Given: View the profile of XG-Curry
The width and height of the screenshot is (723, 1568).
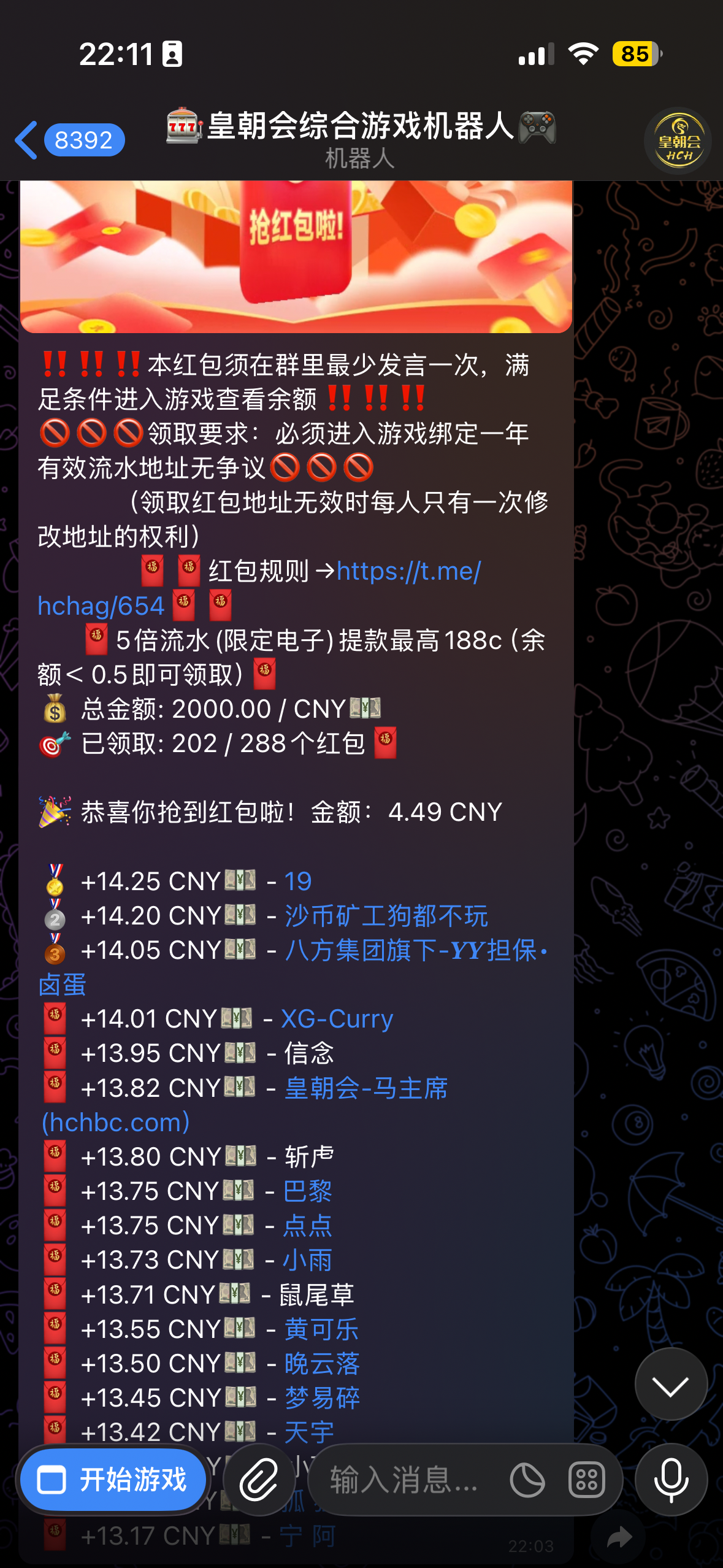Looking at the screenshot, I should coord(337,1019).
